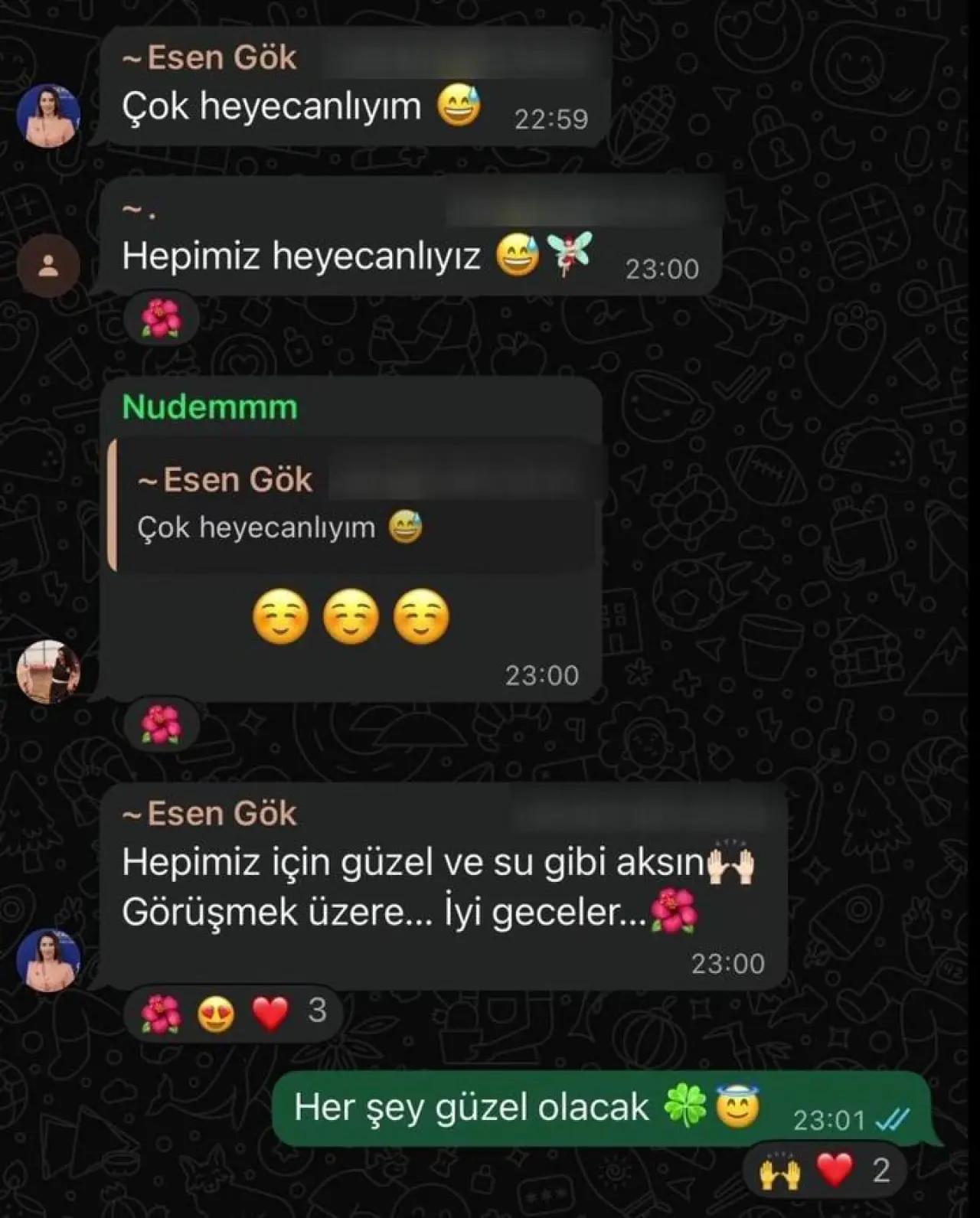Open Esen Gök's avatar beside "Çok heyecanlıyım"
Screen dimensions: 980x1218
48,115
